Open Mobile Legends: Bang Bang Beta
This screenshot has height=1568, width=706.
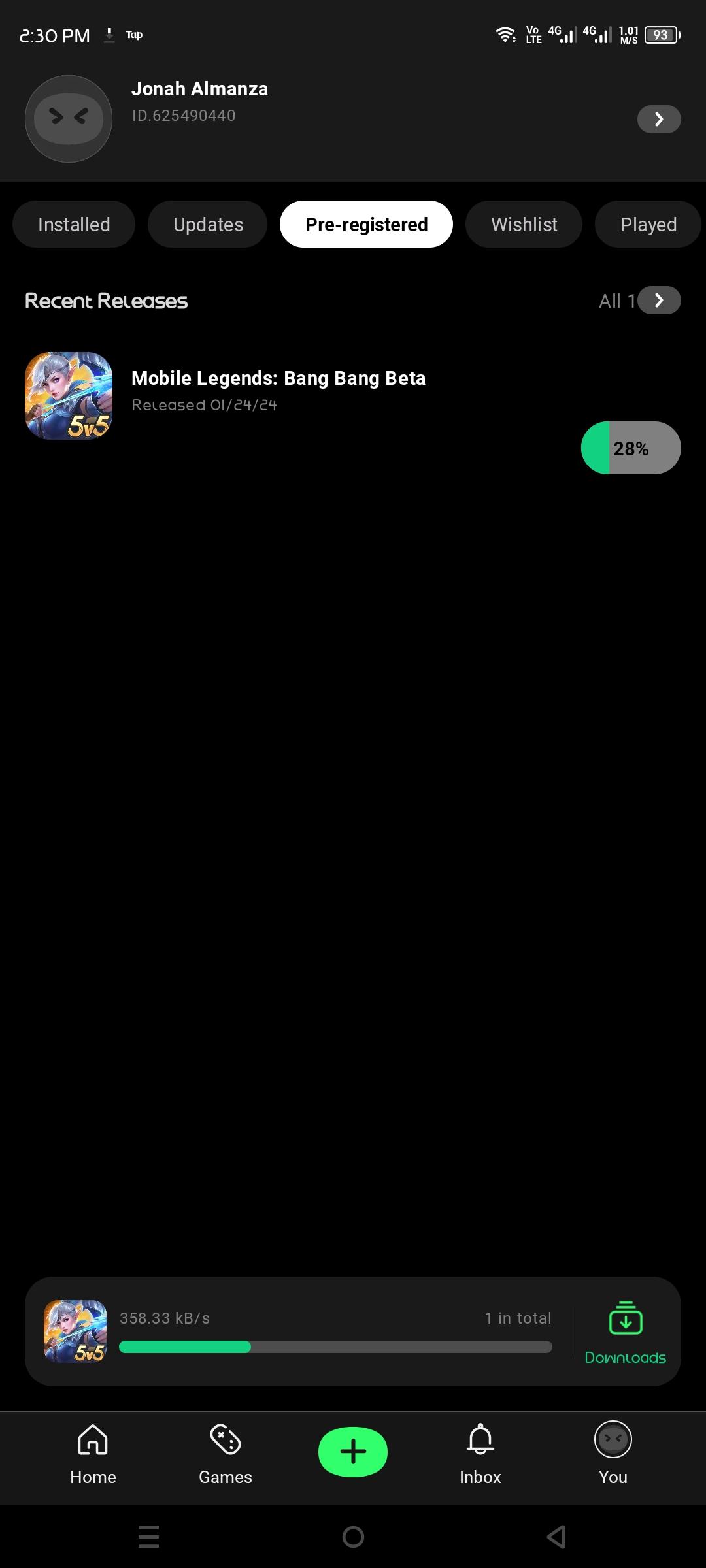coord(278,378)
